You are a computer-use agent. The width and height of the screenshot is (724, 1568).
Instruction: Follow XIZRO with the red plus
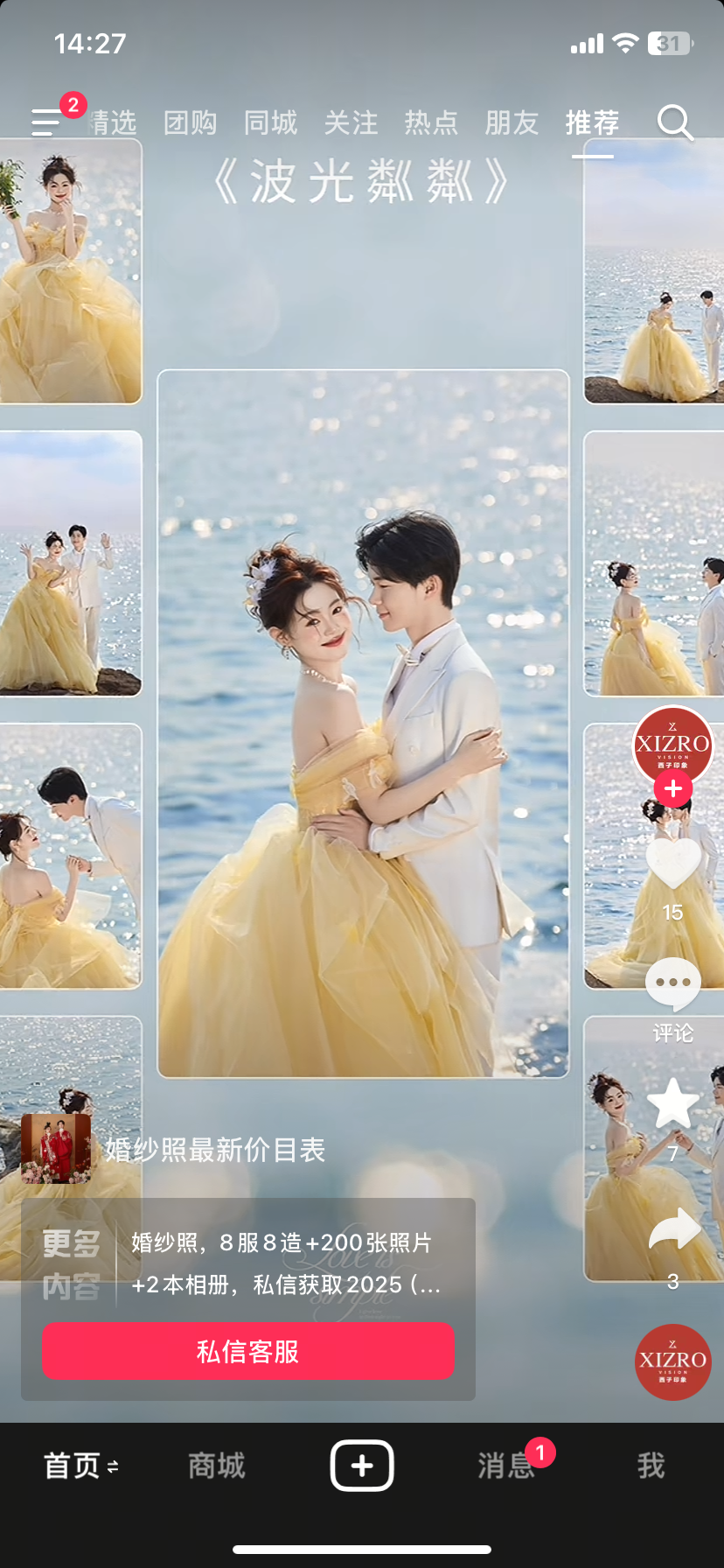click(x=672, y=789)
